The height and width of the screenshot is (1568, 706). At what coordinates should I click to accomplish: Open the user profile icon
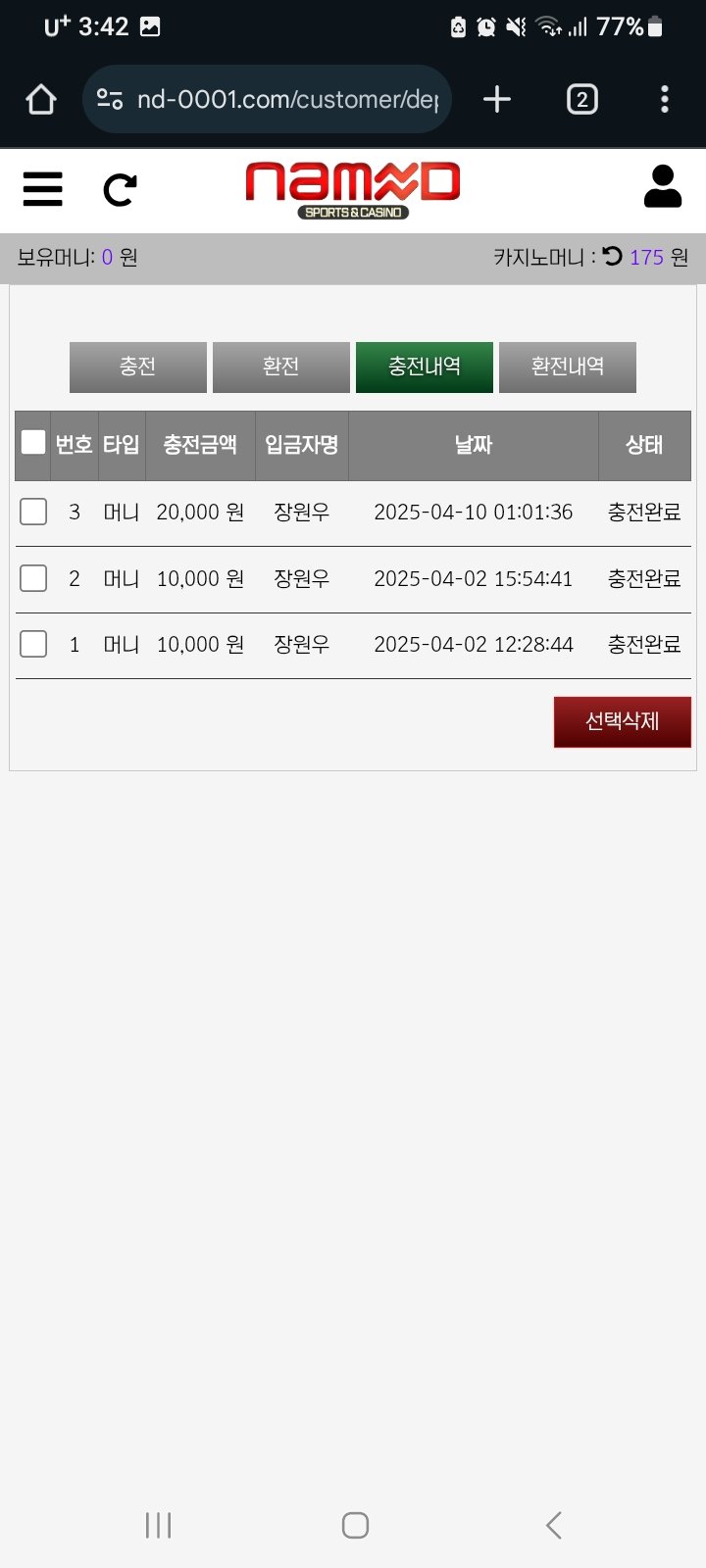pyautogui.click(x=662, y=186)
